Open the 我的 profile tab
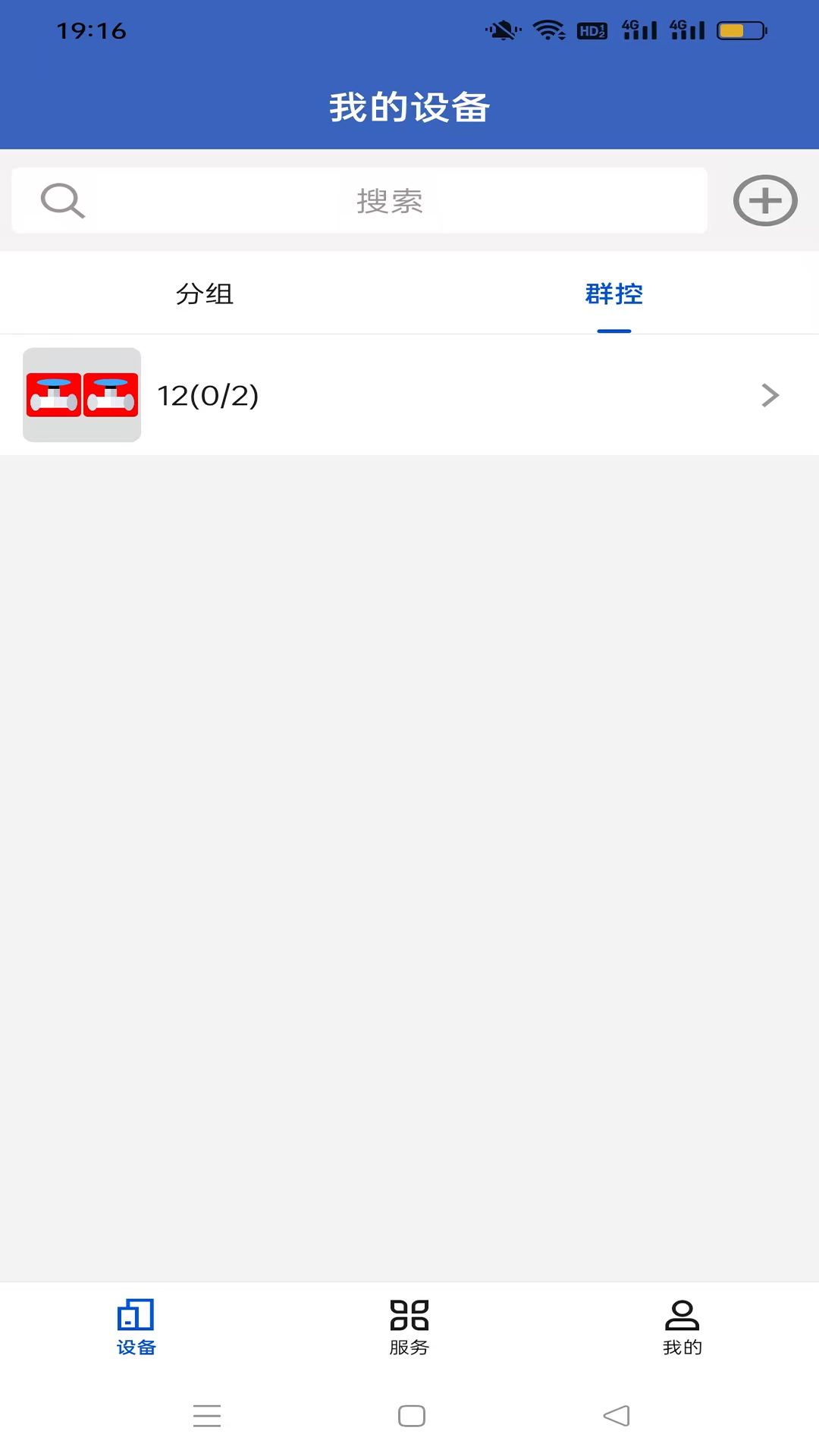 [x=682, y=1327]
